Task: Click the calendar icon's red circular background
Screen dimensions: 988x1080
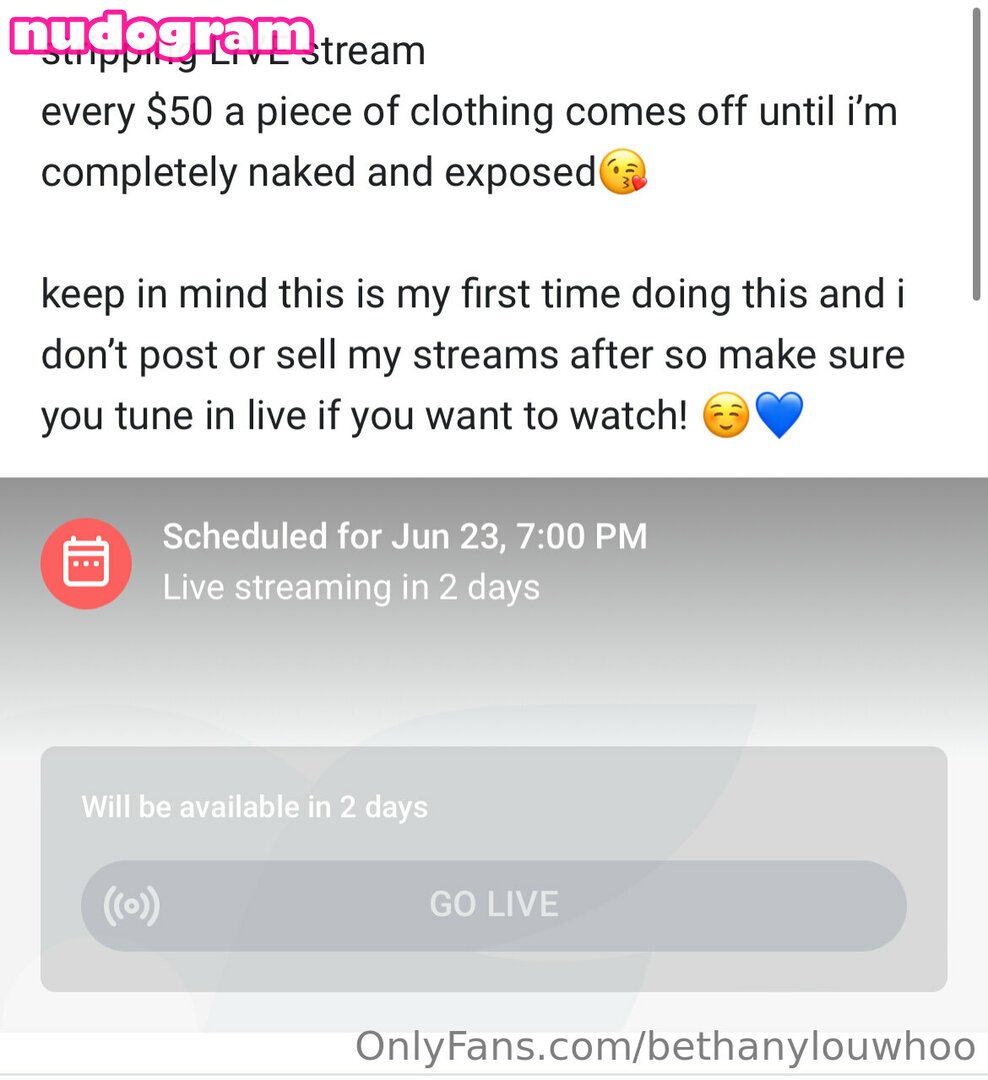Action: (84, 562)
